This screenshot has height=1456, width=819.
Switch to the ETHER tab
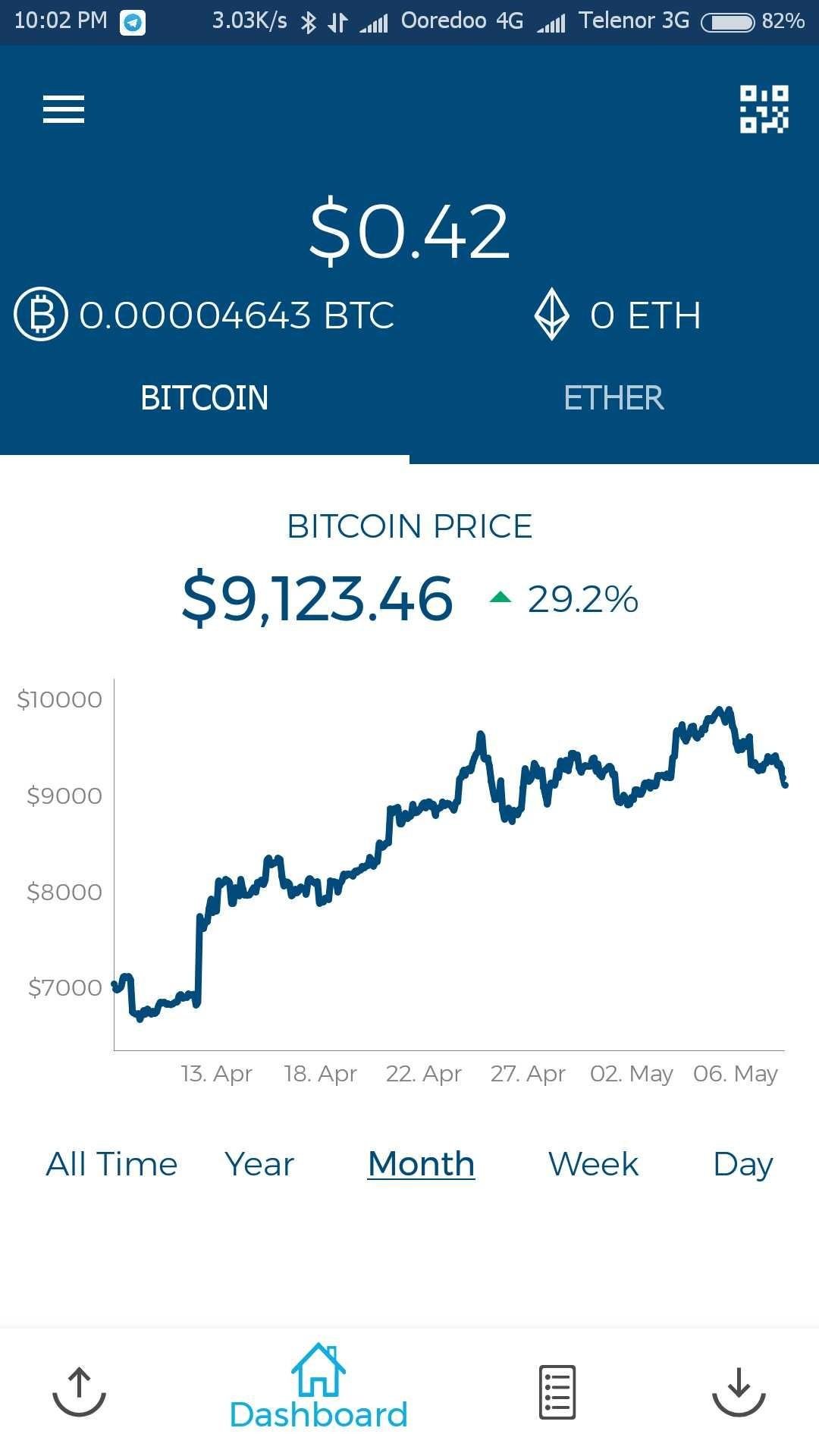click(614, 398)
